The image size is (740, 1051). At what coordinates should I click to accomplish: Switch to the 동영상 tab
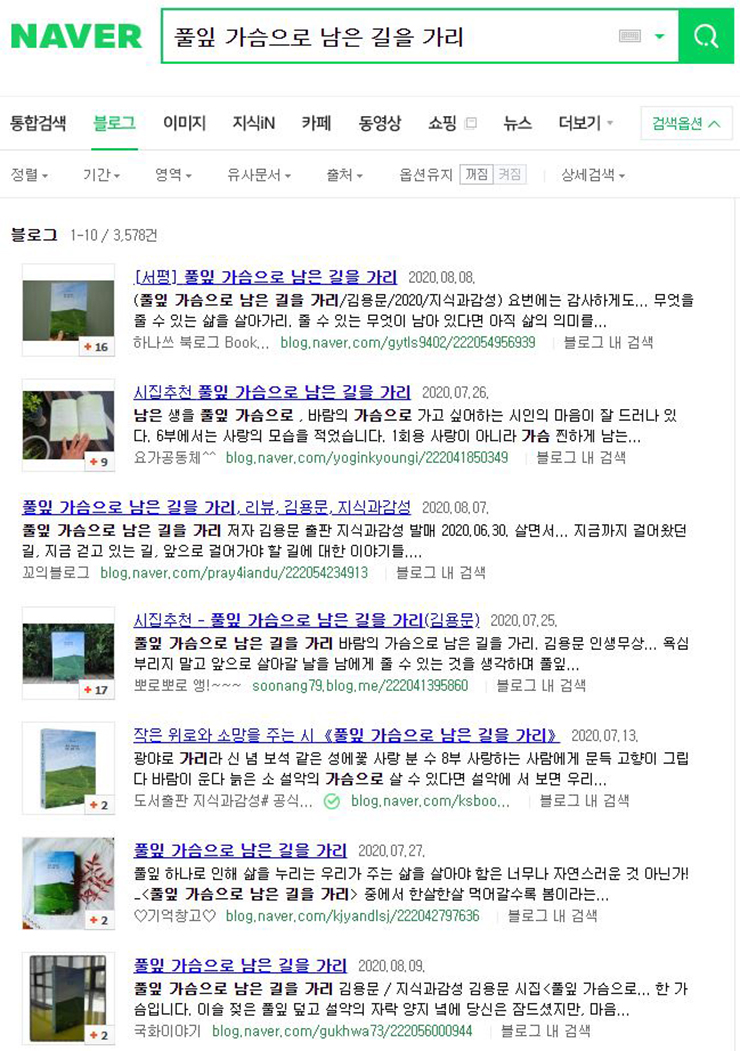380,123
